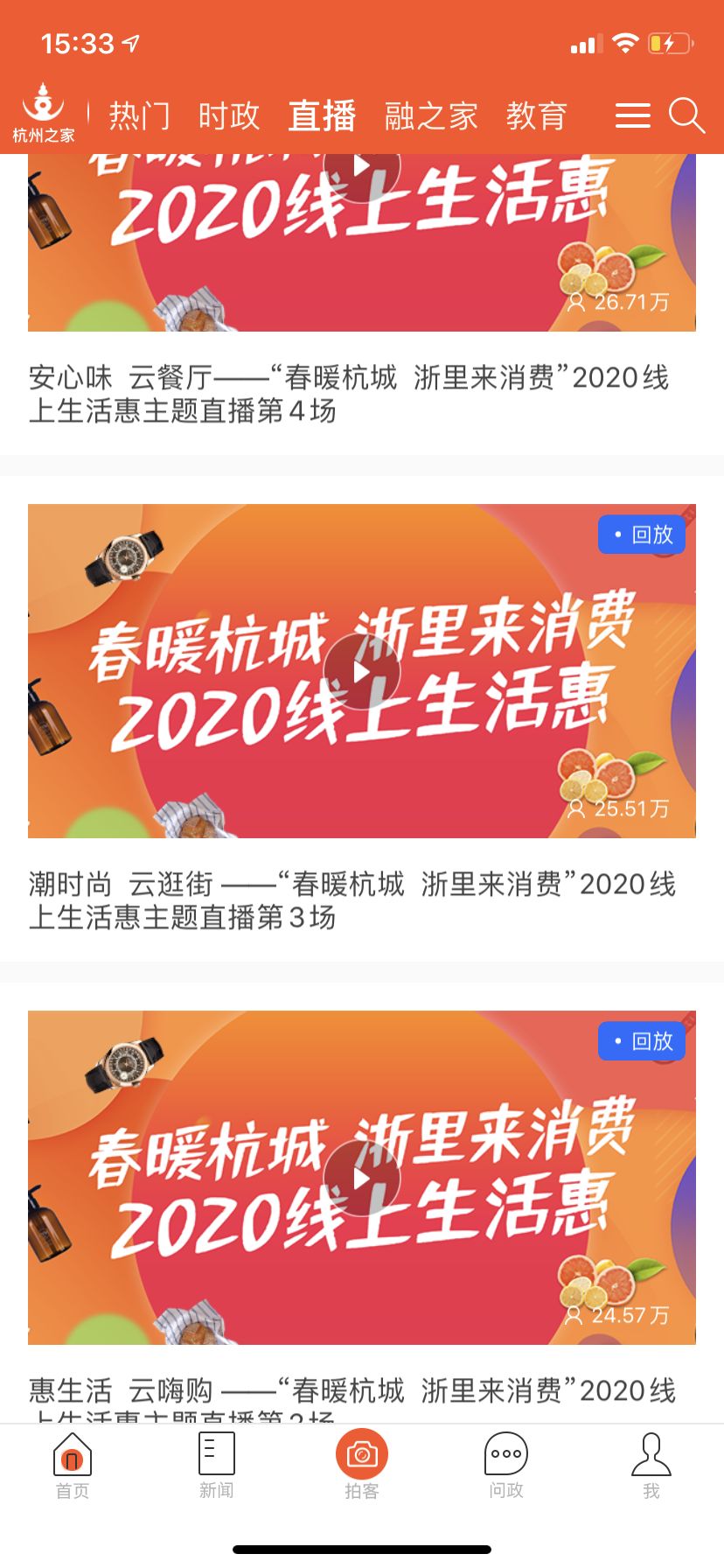724x1568 pixels.
Task: Play the 潮时尚 云逛街 第3场 video
Action: [x=361, y=671]
